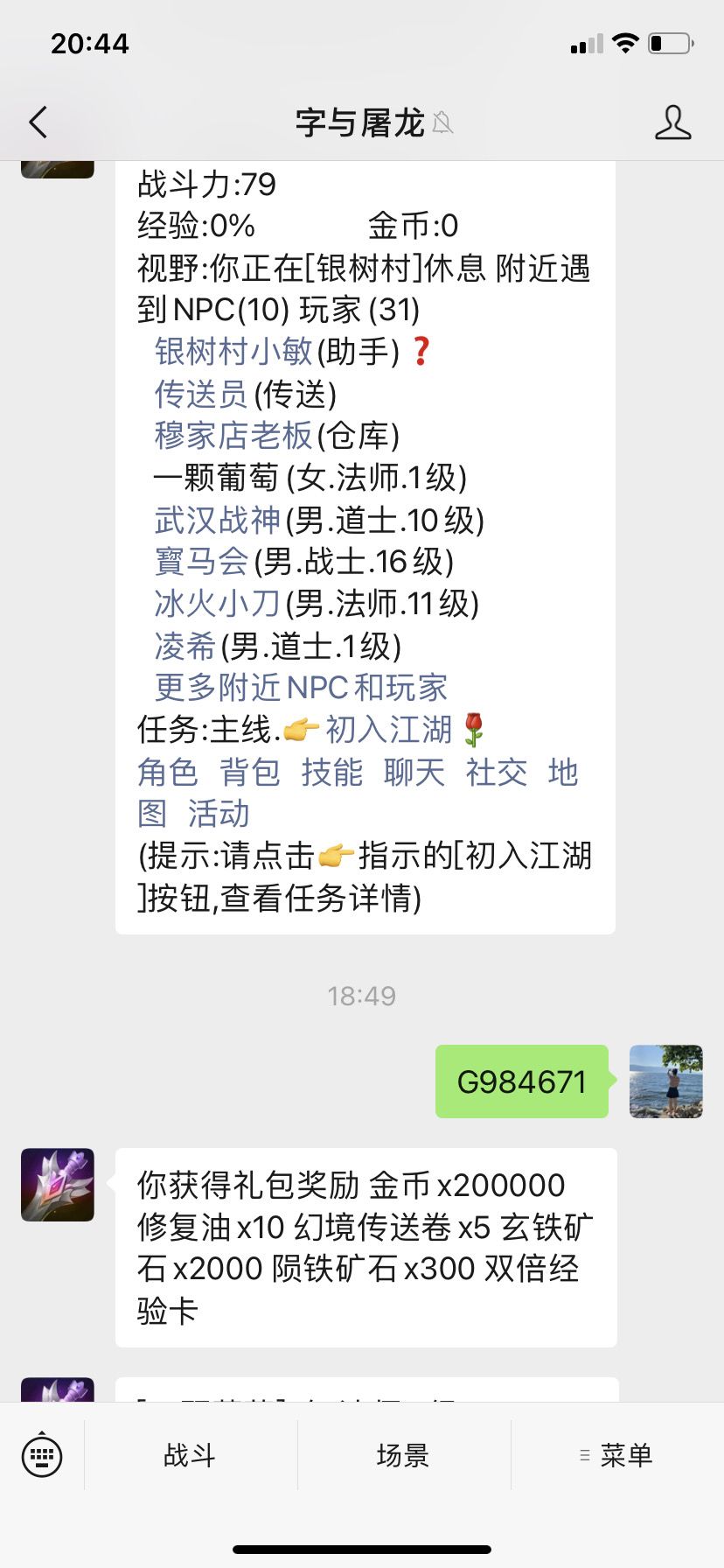Viewport: 724px width, 1568px height.
Task: Open the 初入江湖 quest link
Action: coord(389,729)
